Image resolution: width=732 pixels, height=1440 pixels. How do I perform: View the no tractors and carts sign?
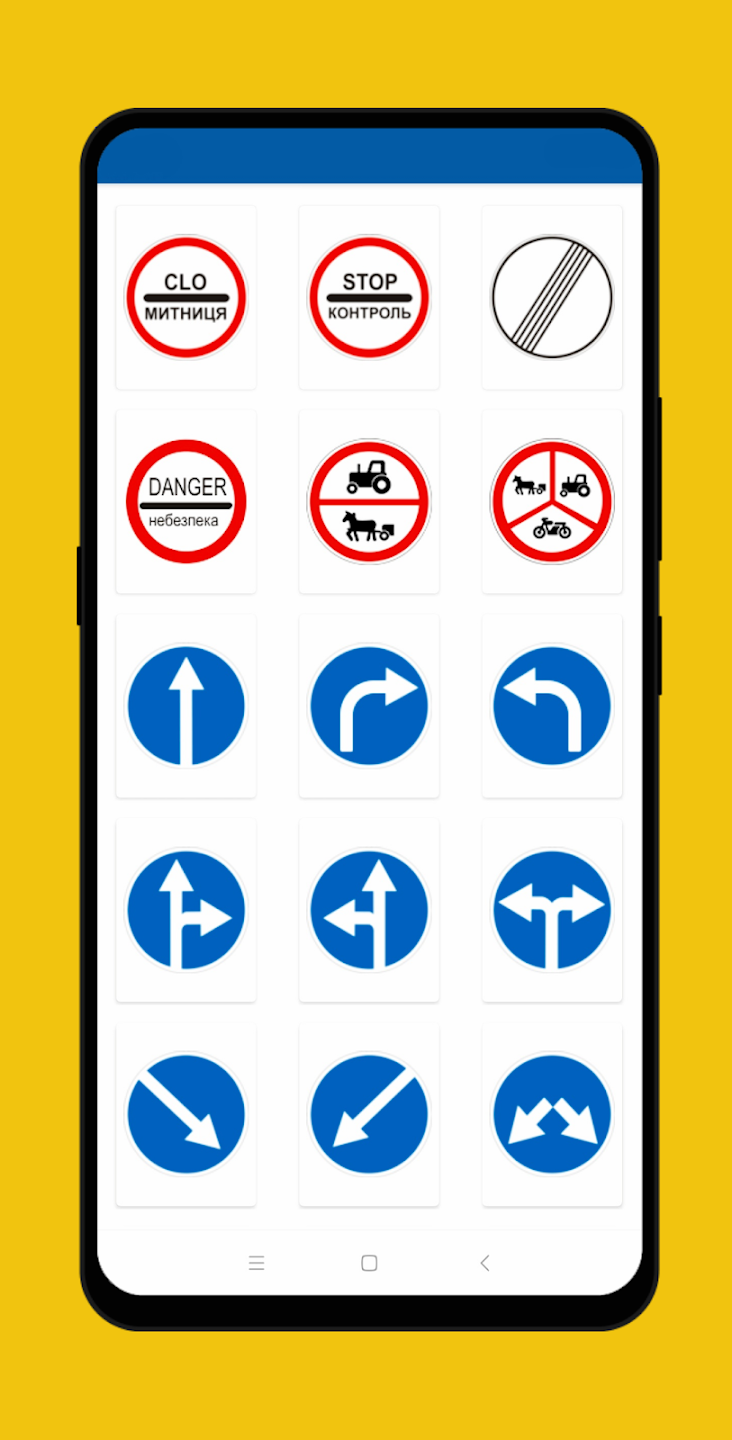(x=369, y=501)
